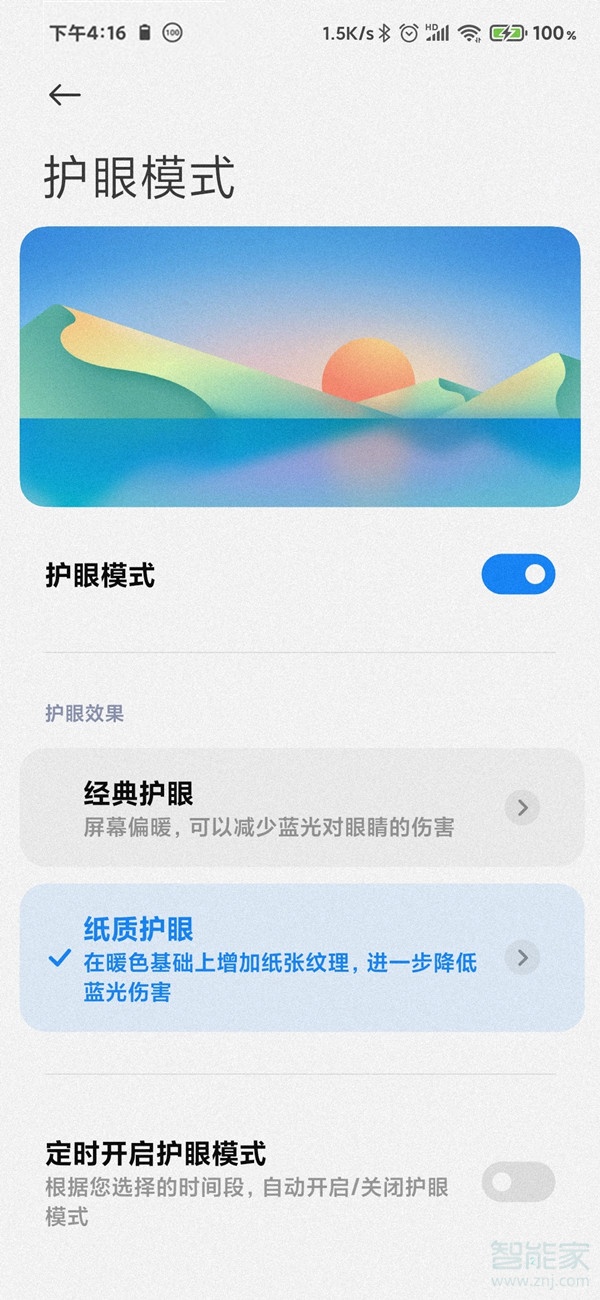Go back using the top-left arrow
The image size is (600, 1300).
point(64,94)
